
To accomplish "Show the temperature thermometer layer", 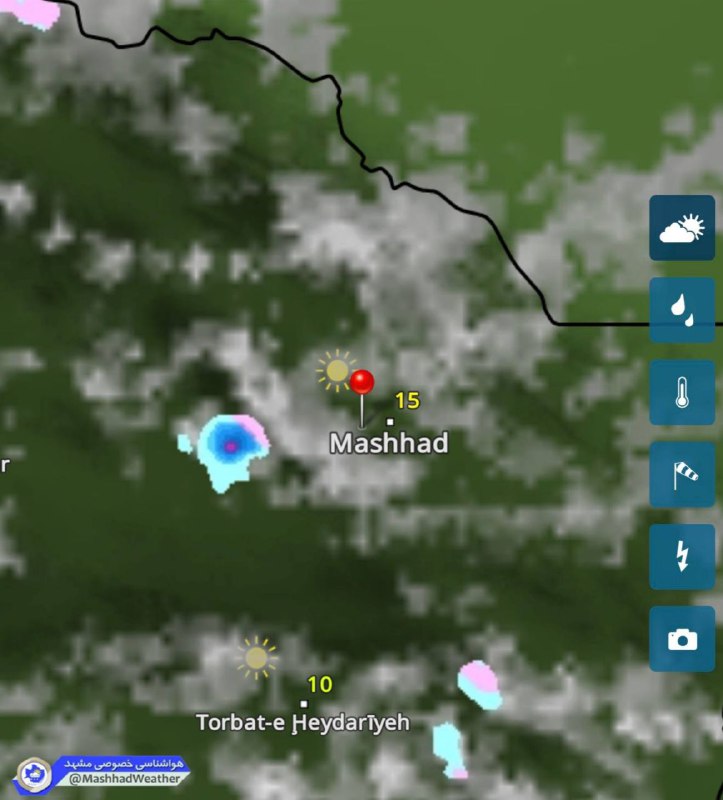I will pos(682,392).
